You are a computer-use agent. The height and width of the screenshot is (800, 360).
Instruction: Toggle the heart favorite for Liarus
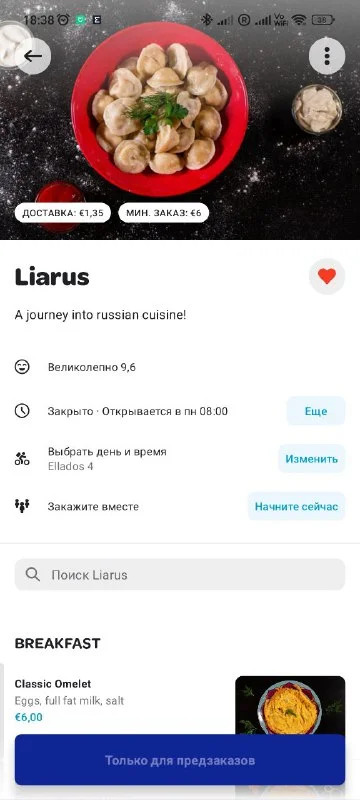[327, 277]
